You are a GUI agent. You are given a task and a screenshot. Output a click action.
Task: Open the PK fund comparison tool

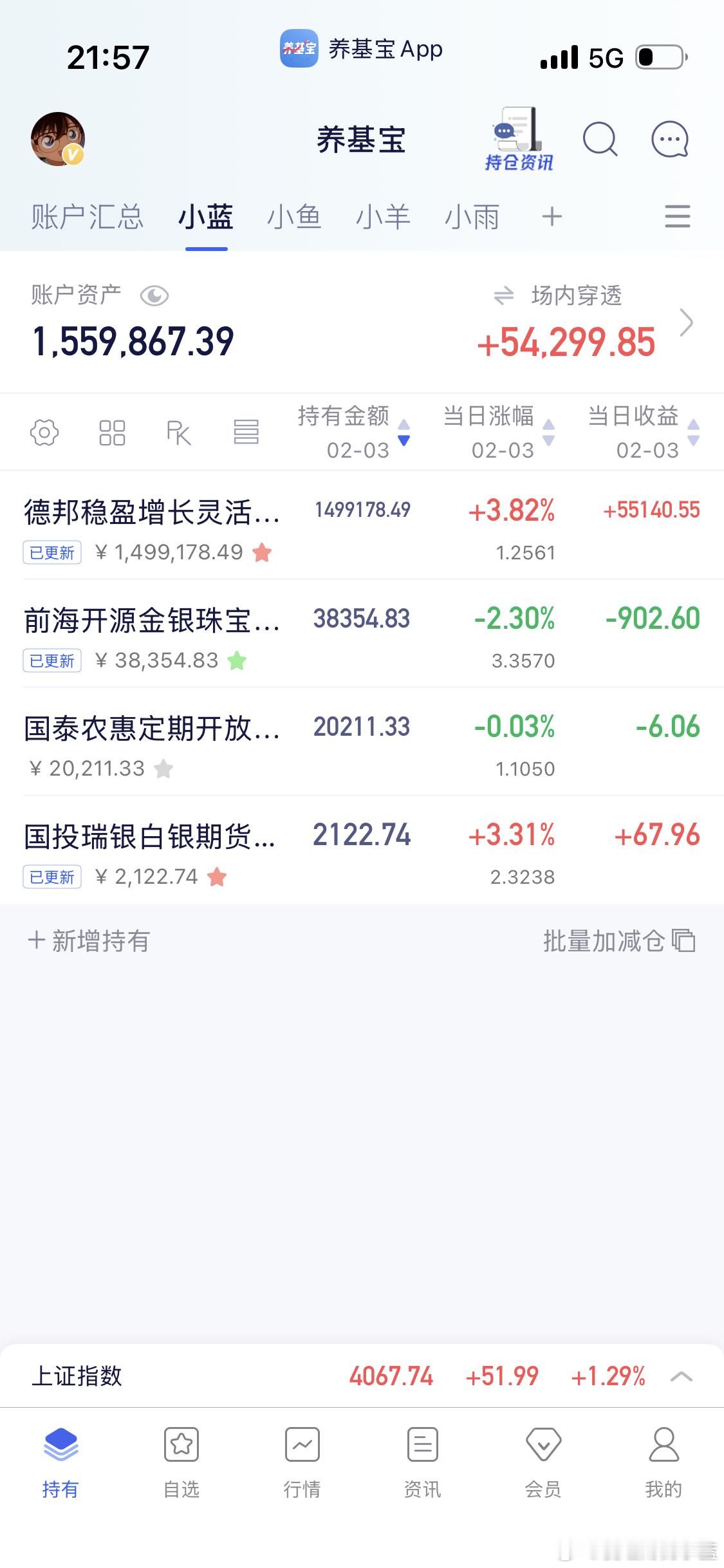coord(178,433)
